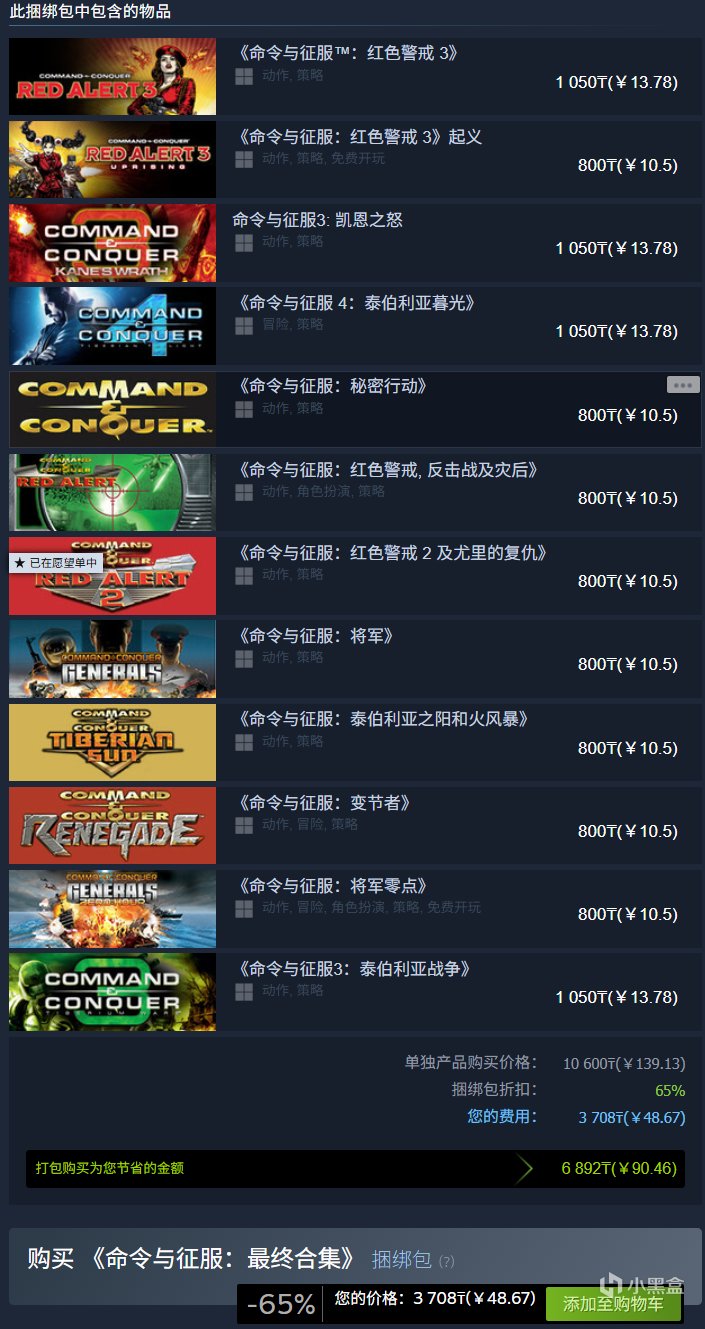Open 命令与征服：将军 game row
The height and width of the screenshot is (1329, 705).
click(316, 636)
